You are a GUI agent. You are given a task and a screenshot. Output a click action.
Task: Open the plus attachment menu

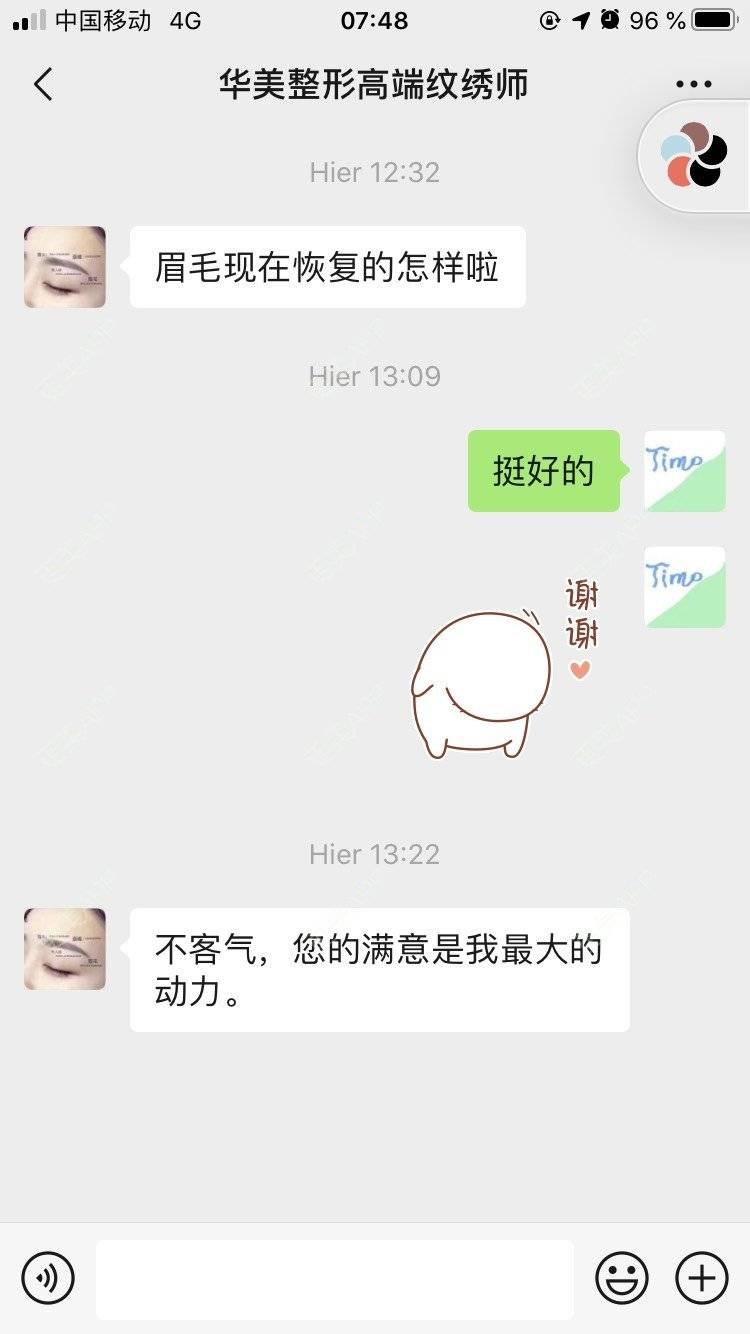click(702, 1278)
